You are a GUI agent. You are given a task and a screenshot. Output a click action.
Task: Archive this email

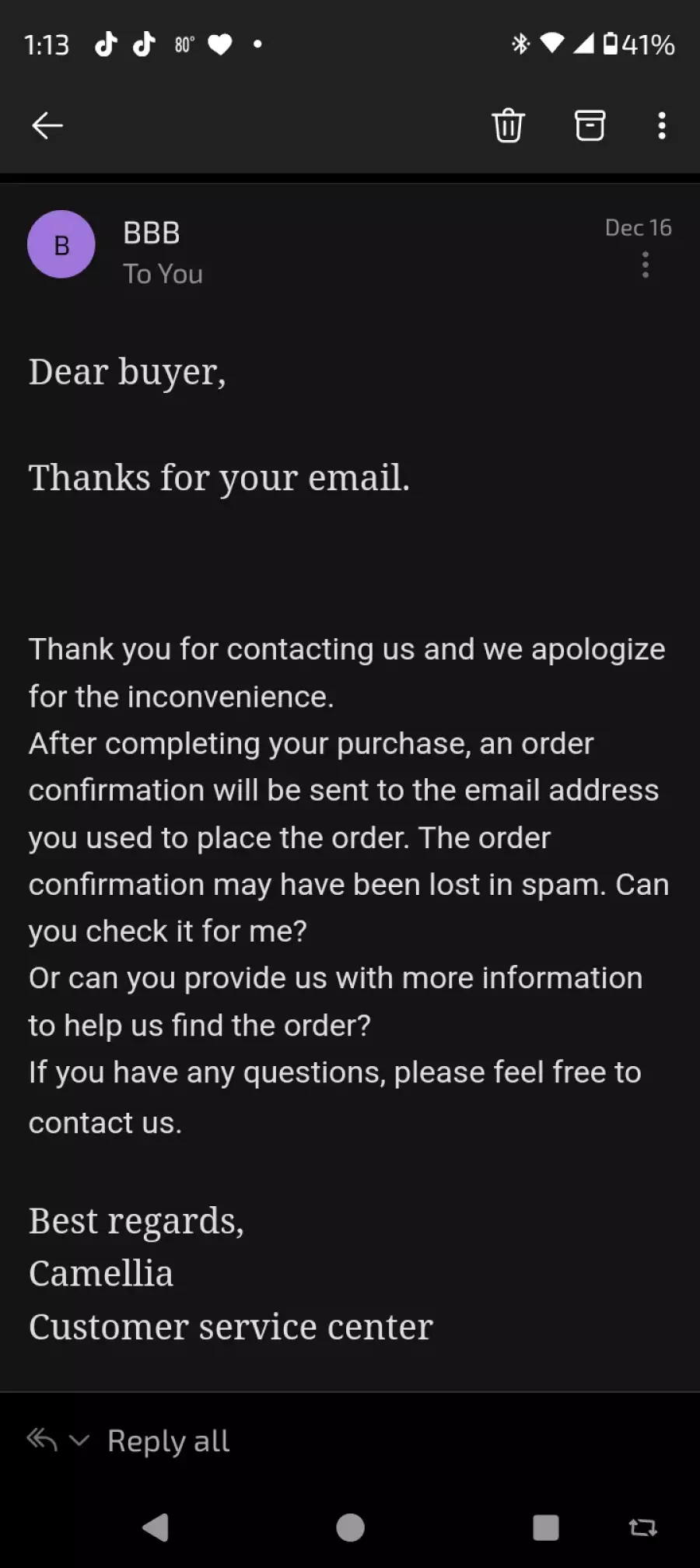[589, 125]
